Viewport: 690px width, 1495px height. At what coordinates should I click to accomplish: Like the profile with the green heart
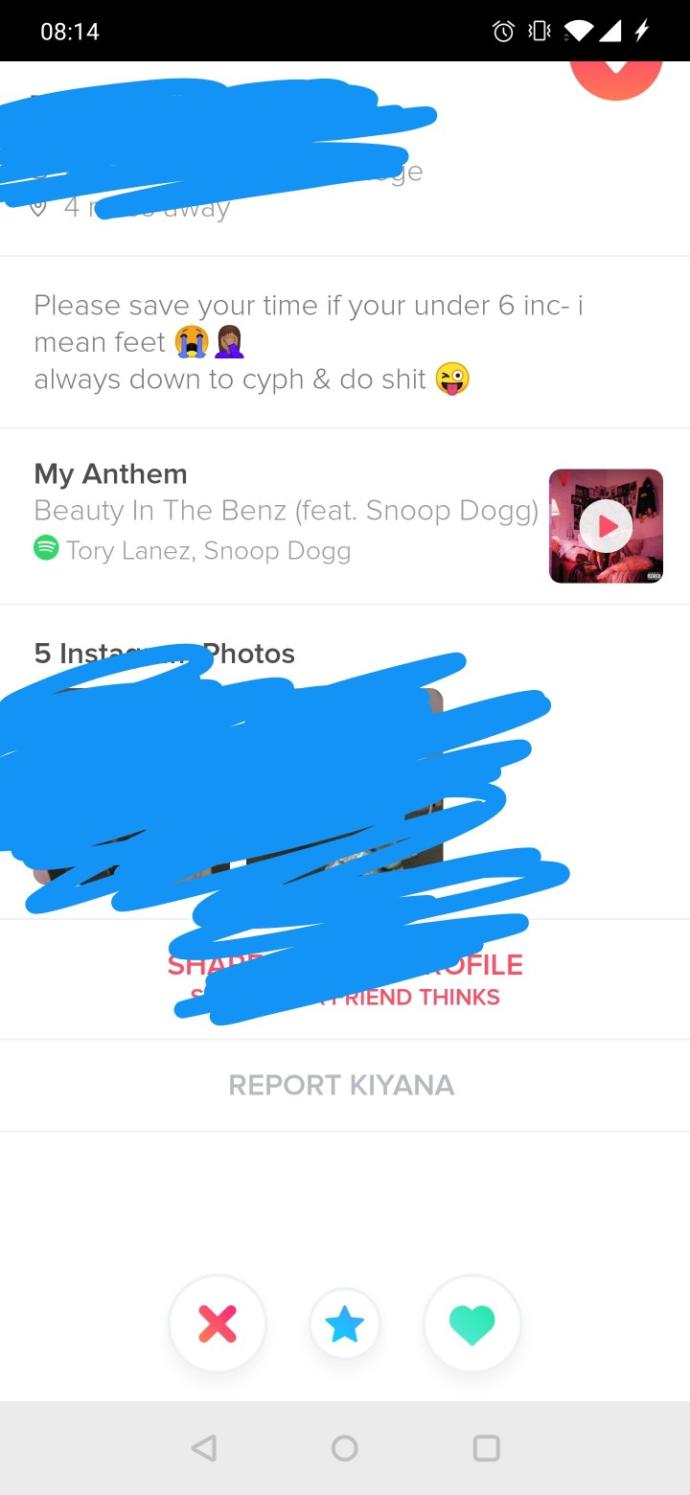[x=472, y=1324]
